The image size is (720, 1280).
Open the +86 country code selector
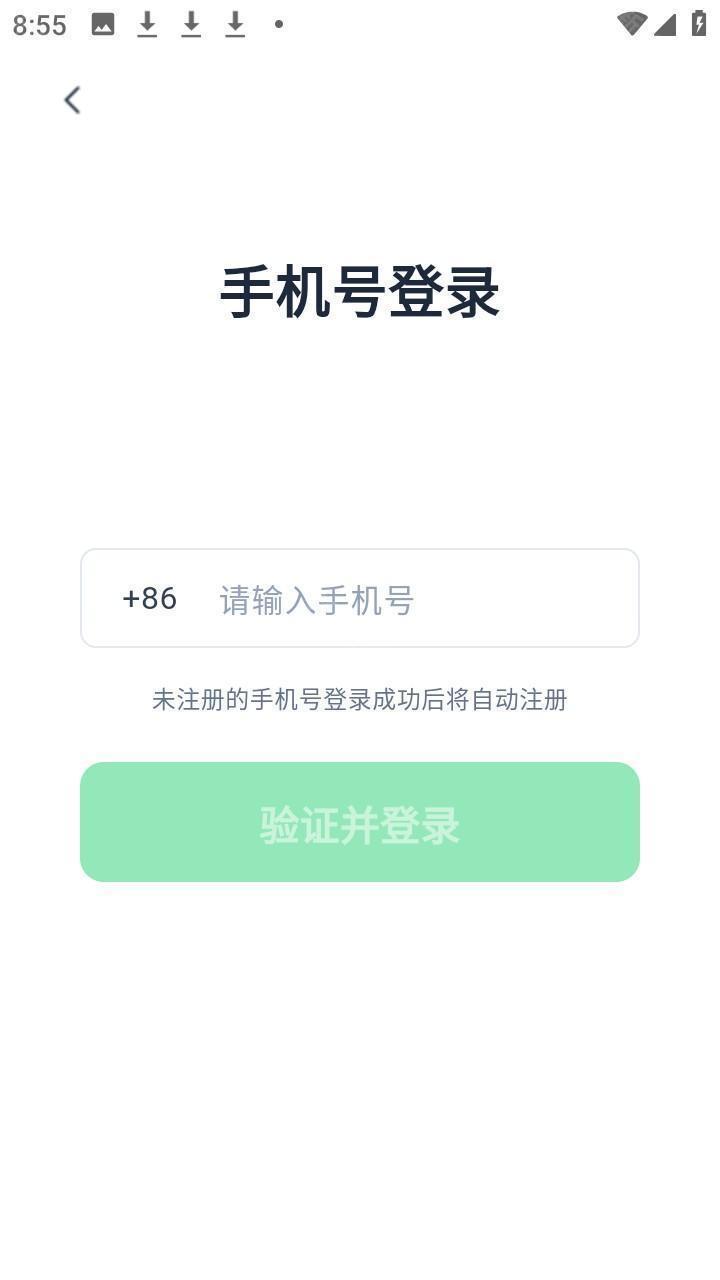148,598
